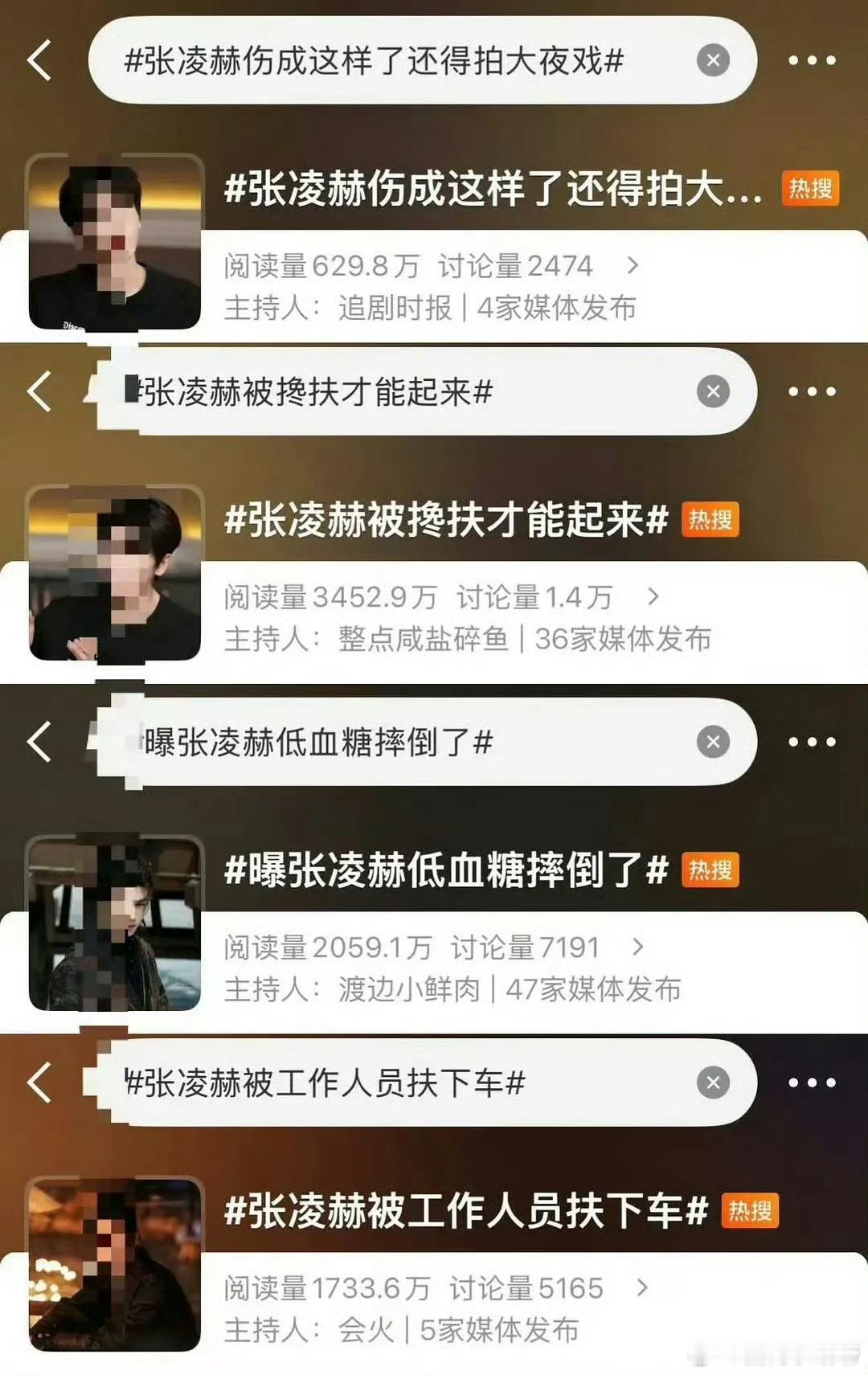868x1375 pixels.
Task: Tap the back arrow beside #张凌赫被搀扶才能起来#
Action: (38, 391)
